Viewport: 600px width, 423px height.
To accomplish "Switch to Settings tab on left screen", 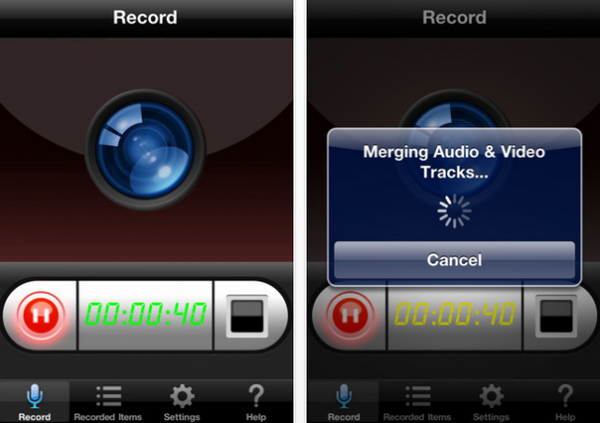I will (x=181, y=402).
